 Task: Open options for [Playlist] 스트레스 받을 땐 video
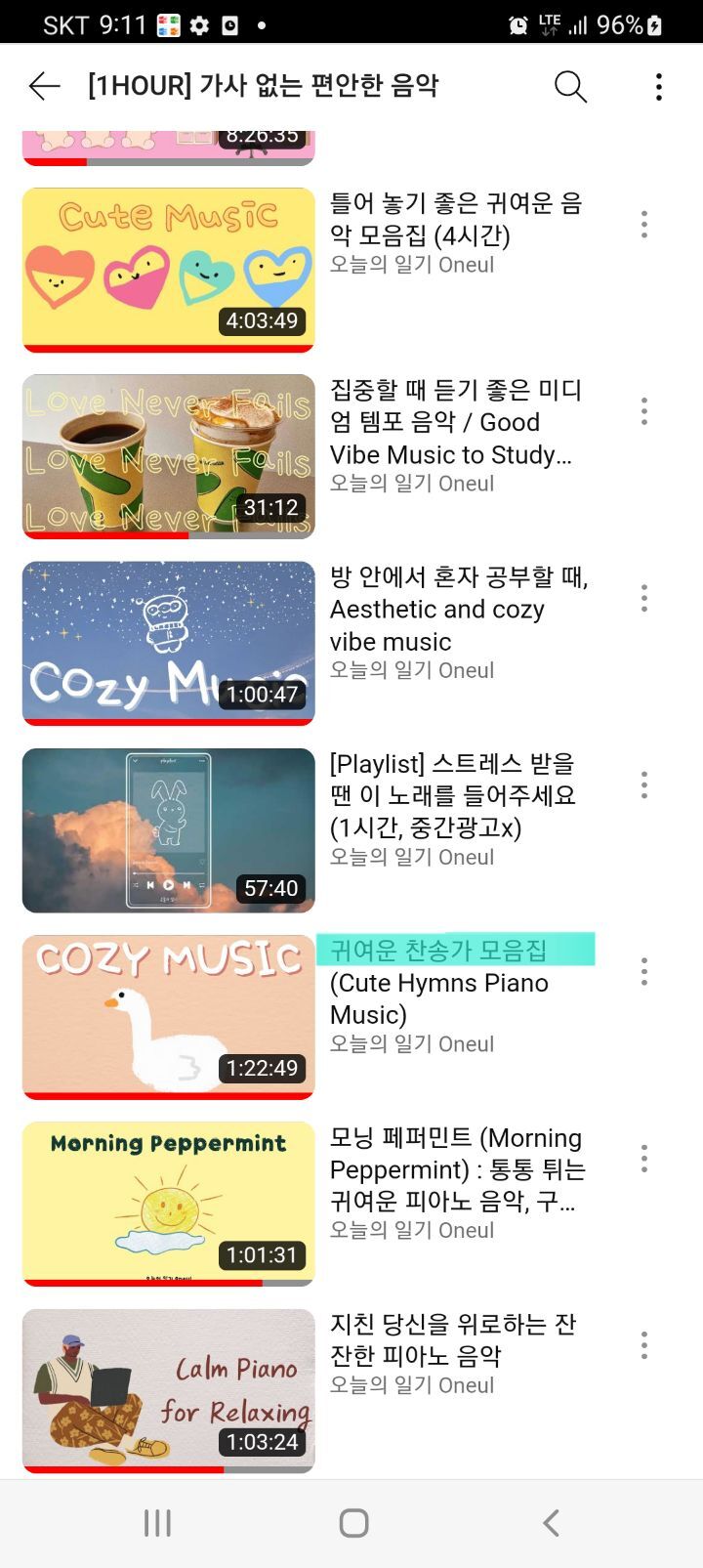tap(644, 784)
